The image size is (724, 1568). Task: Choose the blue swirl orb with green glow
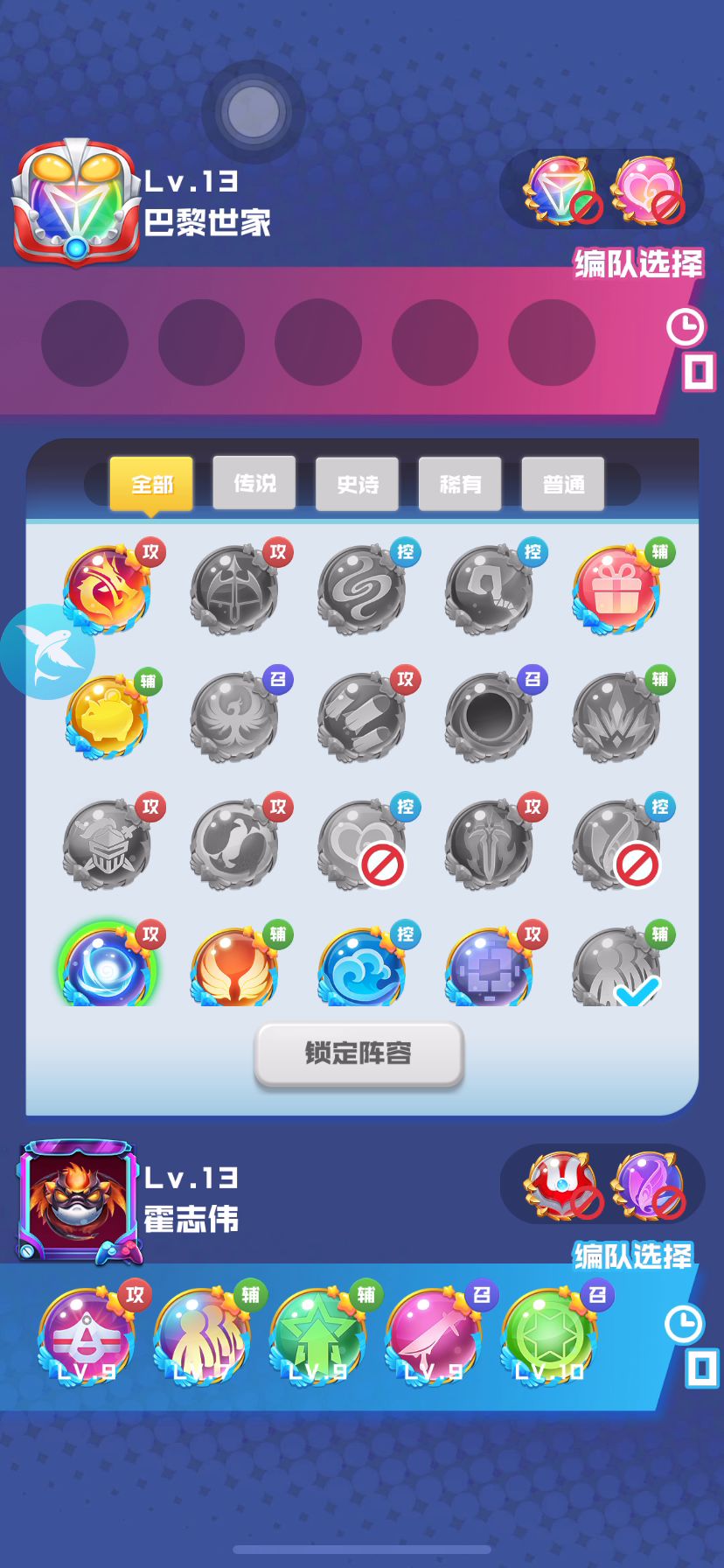point(107,969)
